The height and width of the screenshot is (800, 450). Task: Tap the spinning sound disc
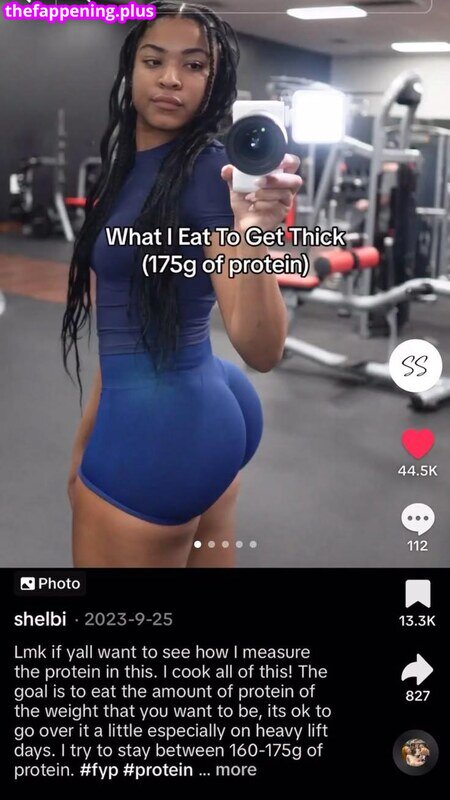416,753
